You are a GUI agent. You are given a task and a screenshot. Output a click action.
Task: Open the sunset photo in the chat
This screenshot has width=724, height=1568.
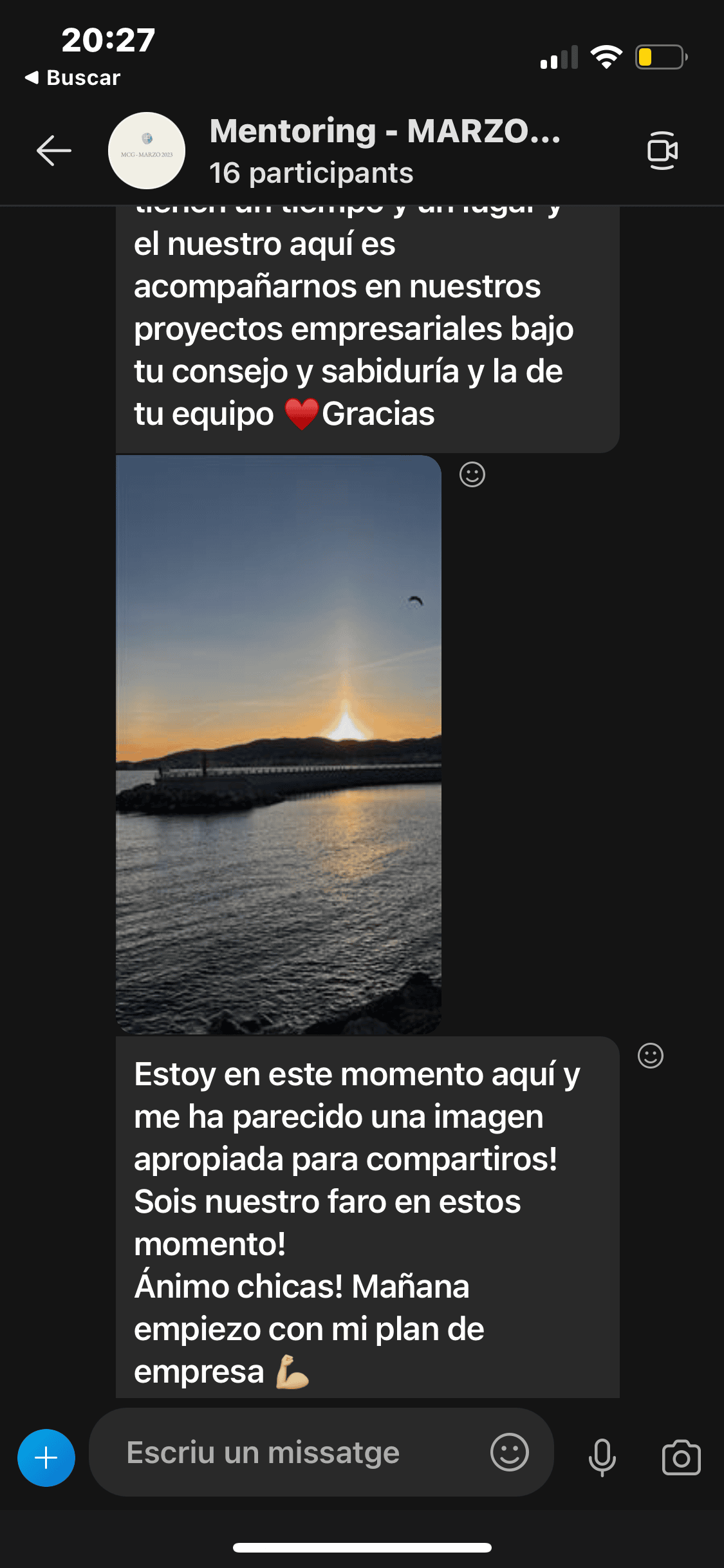(x=279, y=744)
